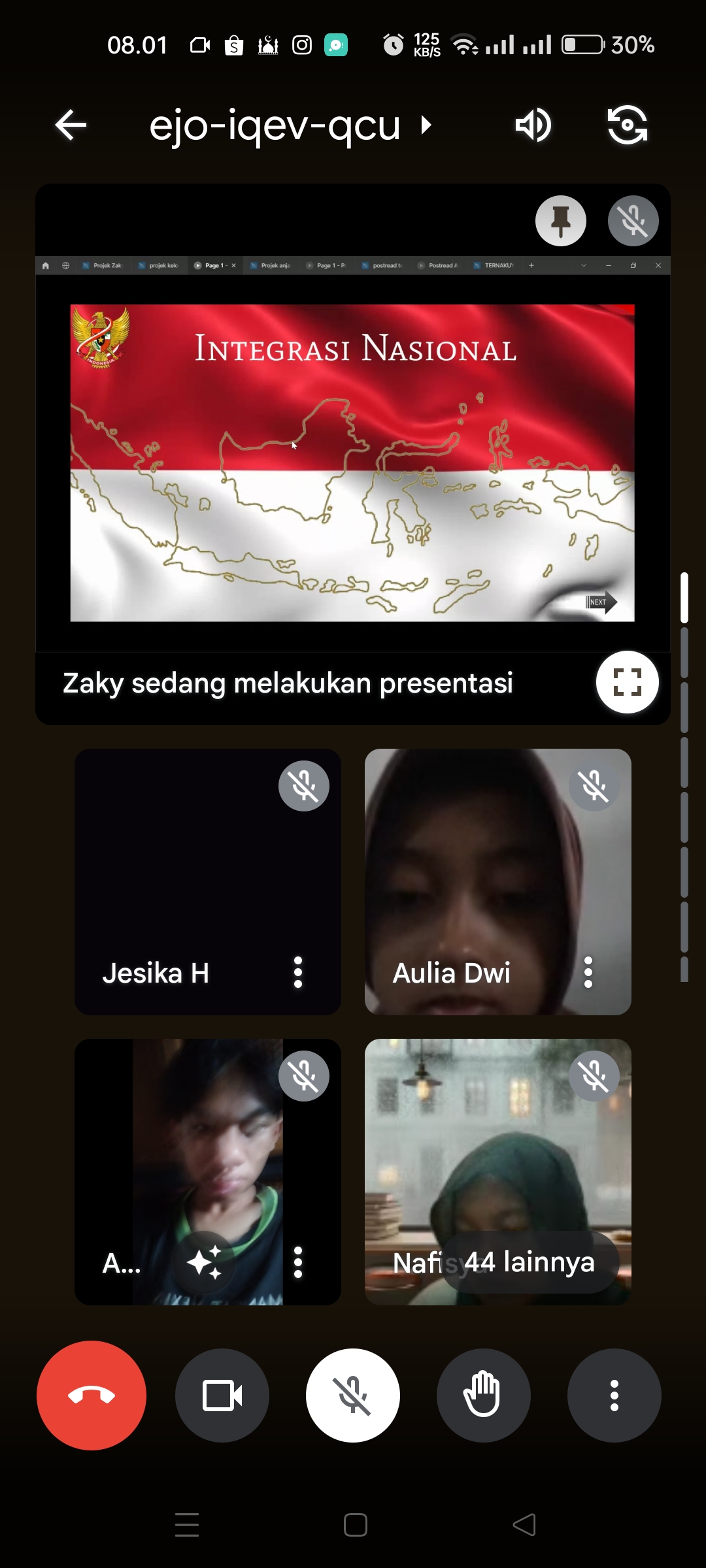Viewport: 706px width, 1568px height.
Task: Go to the system home screen
Action: [356, 1525]
